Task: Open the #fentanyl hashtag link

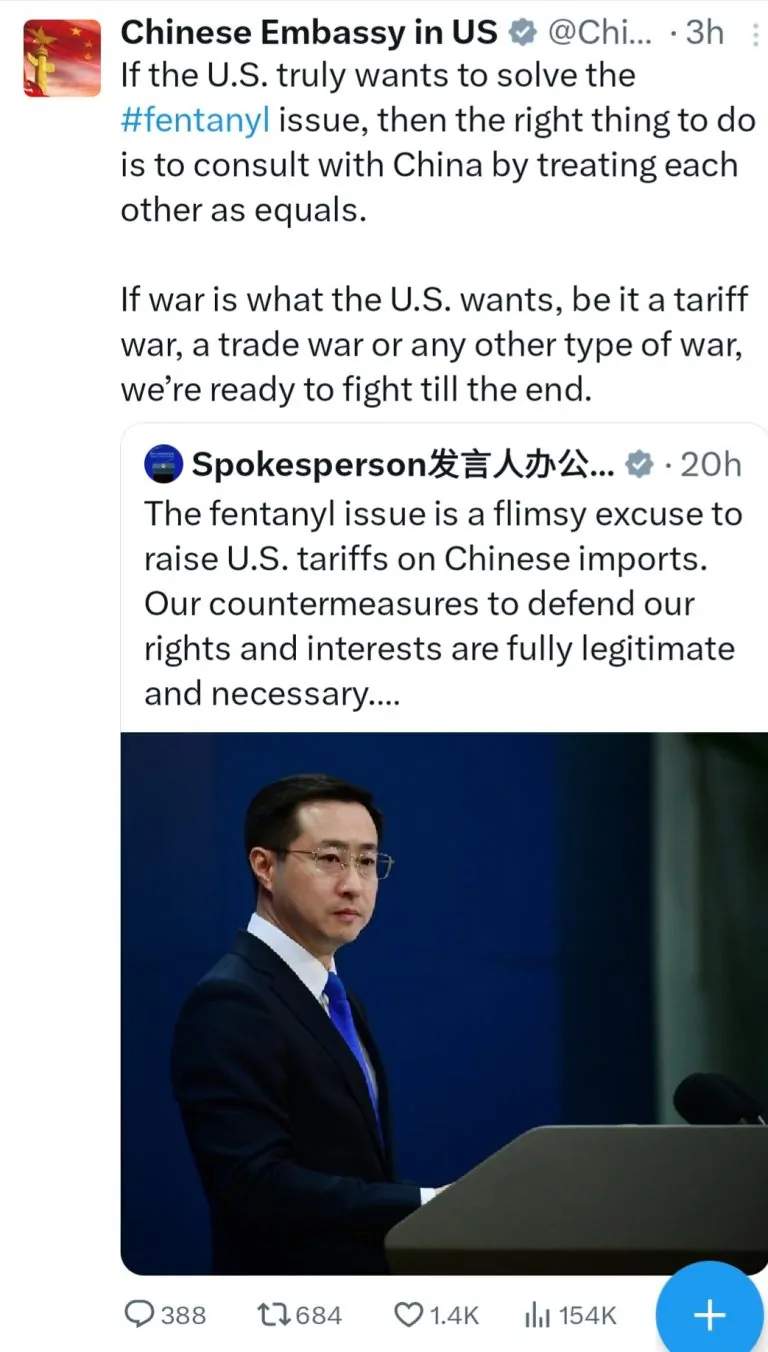Action: (195, 120)
